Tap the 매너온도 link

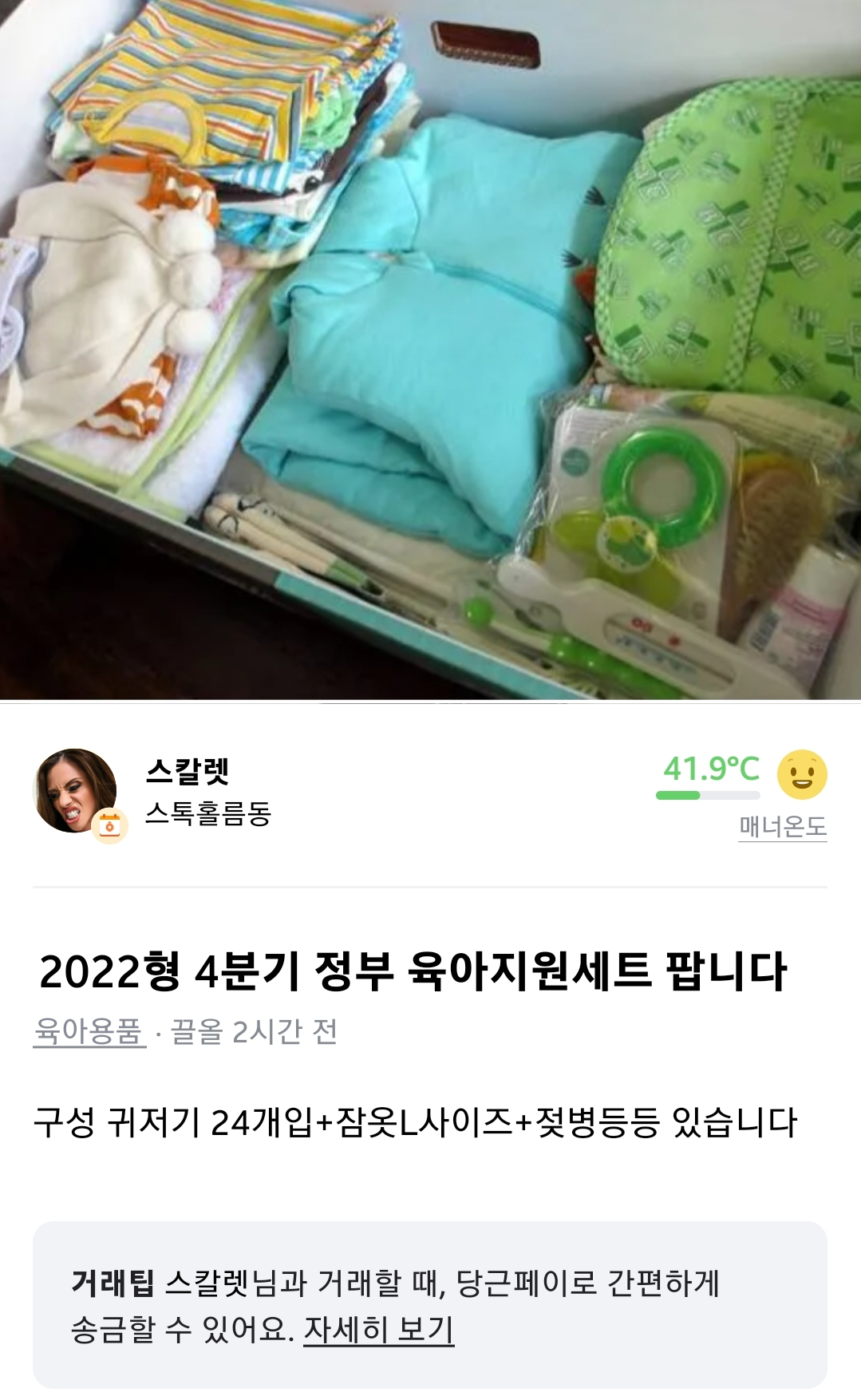[782, 826]
